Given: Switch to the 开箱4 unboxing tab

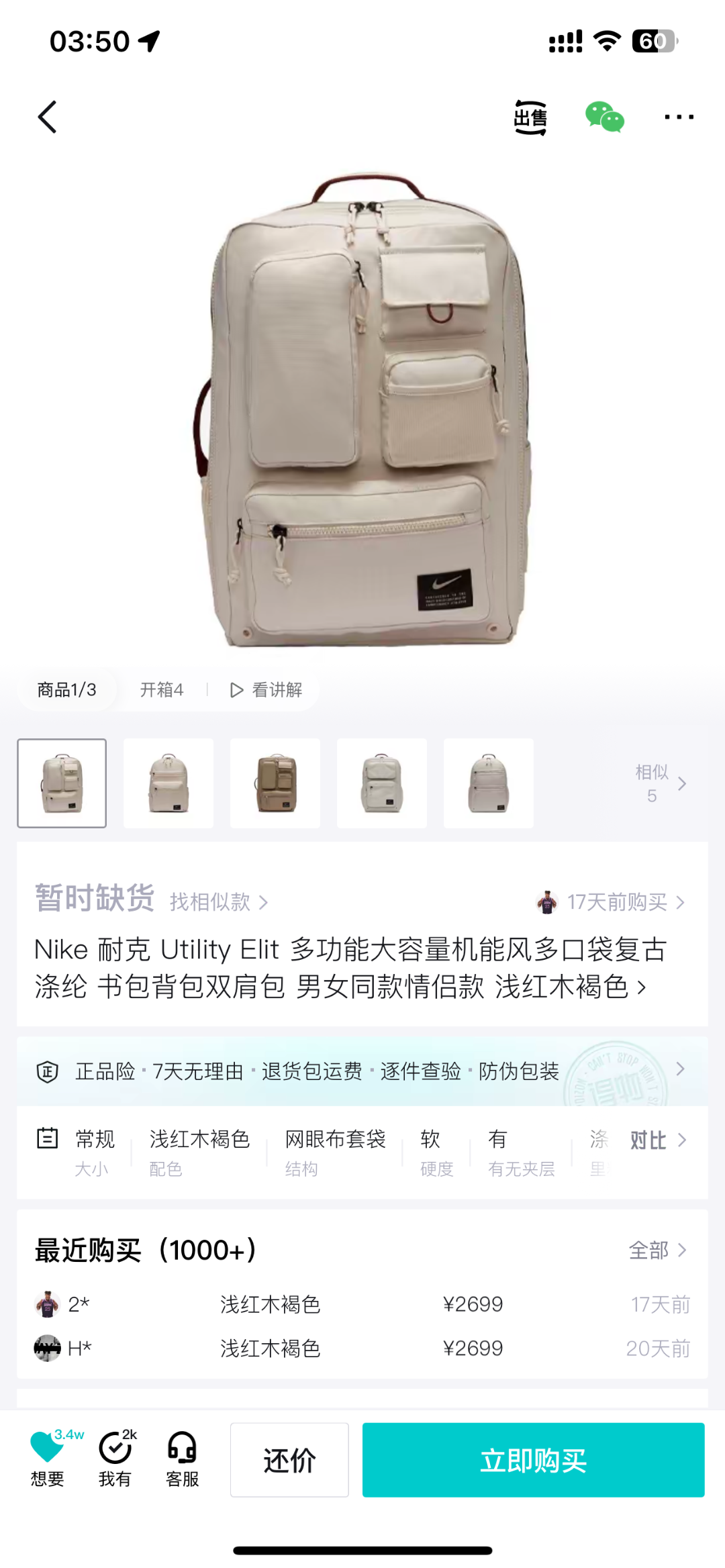Looking at the screenshot, I should (162, 689).
